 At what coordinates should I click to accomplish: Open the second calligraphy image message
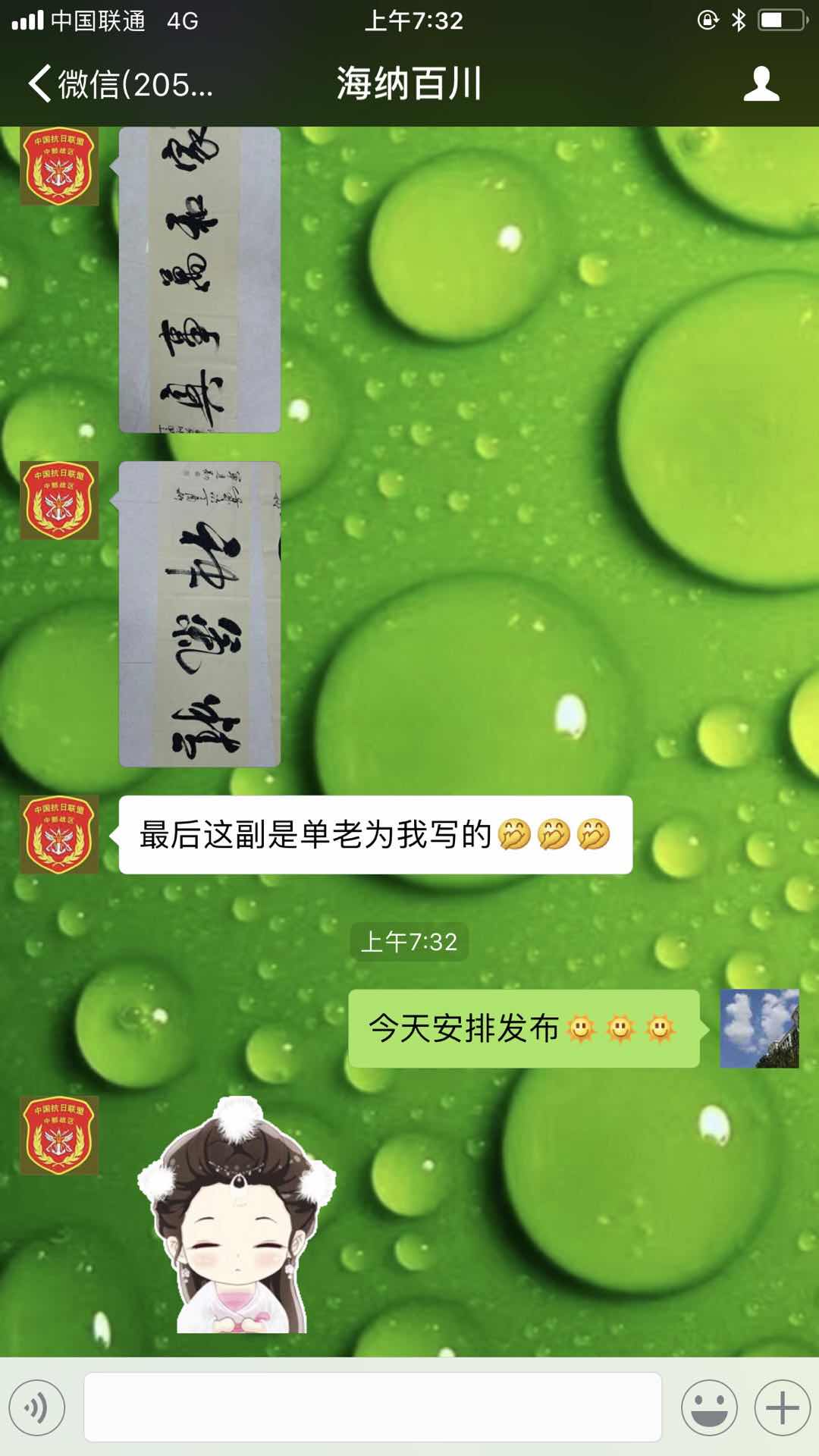199,613
